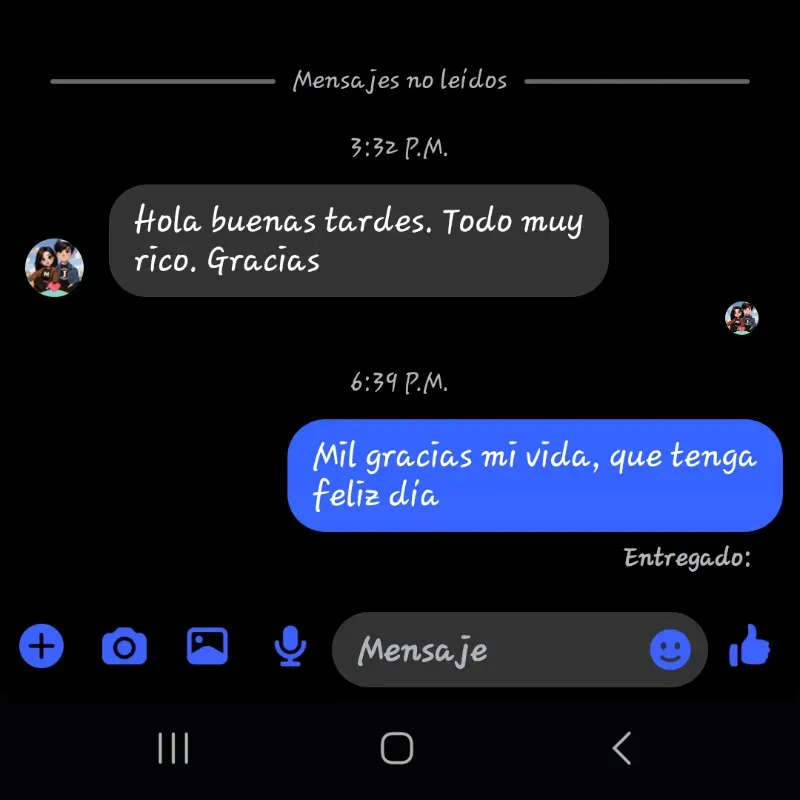The image size is (800, 800).
Task: Open the emoji picker in message field
Action: (670, 650)
